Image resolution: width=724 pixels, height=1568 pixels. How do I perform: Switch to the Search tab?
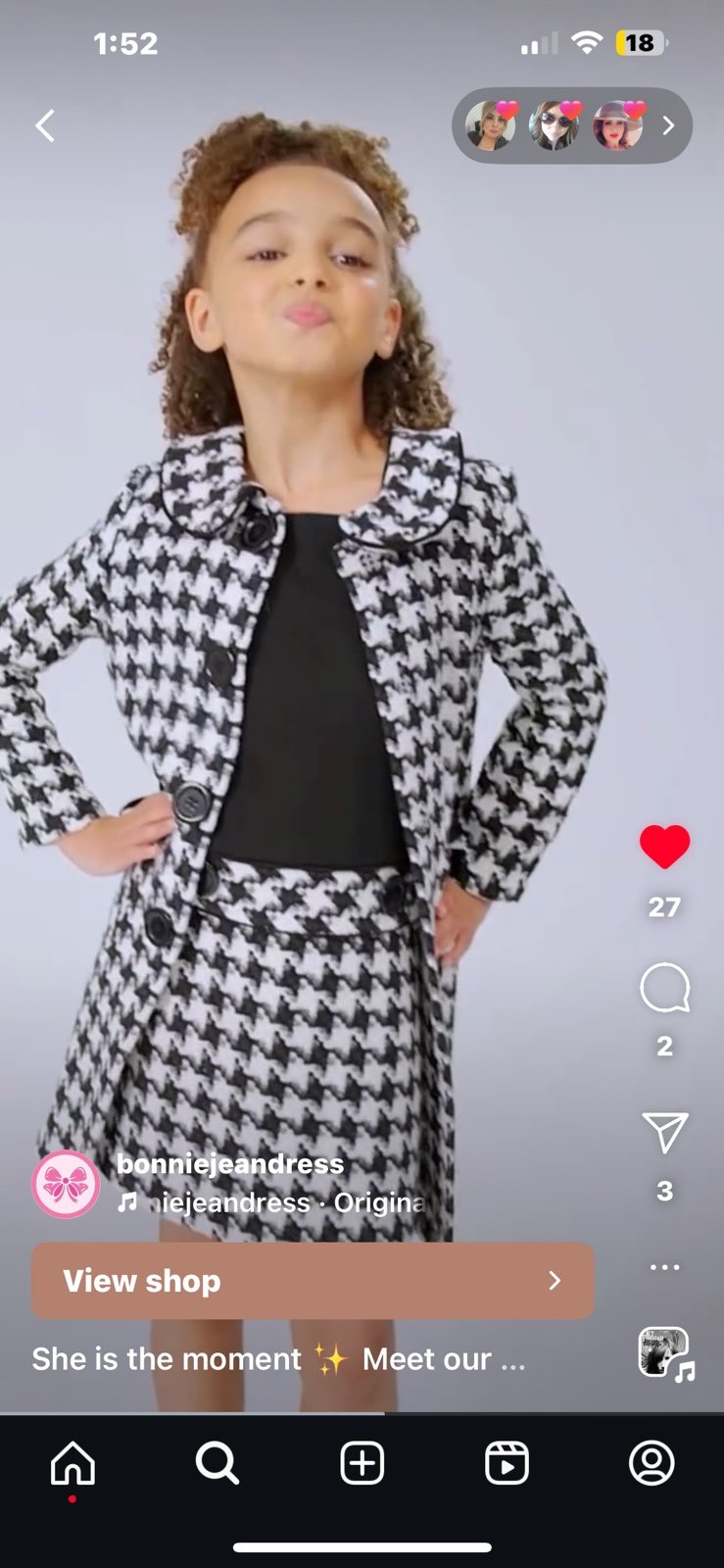click(x=217, y=1464)
